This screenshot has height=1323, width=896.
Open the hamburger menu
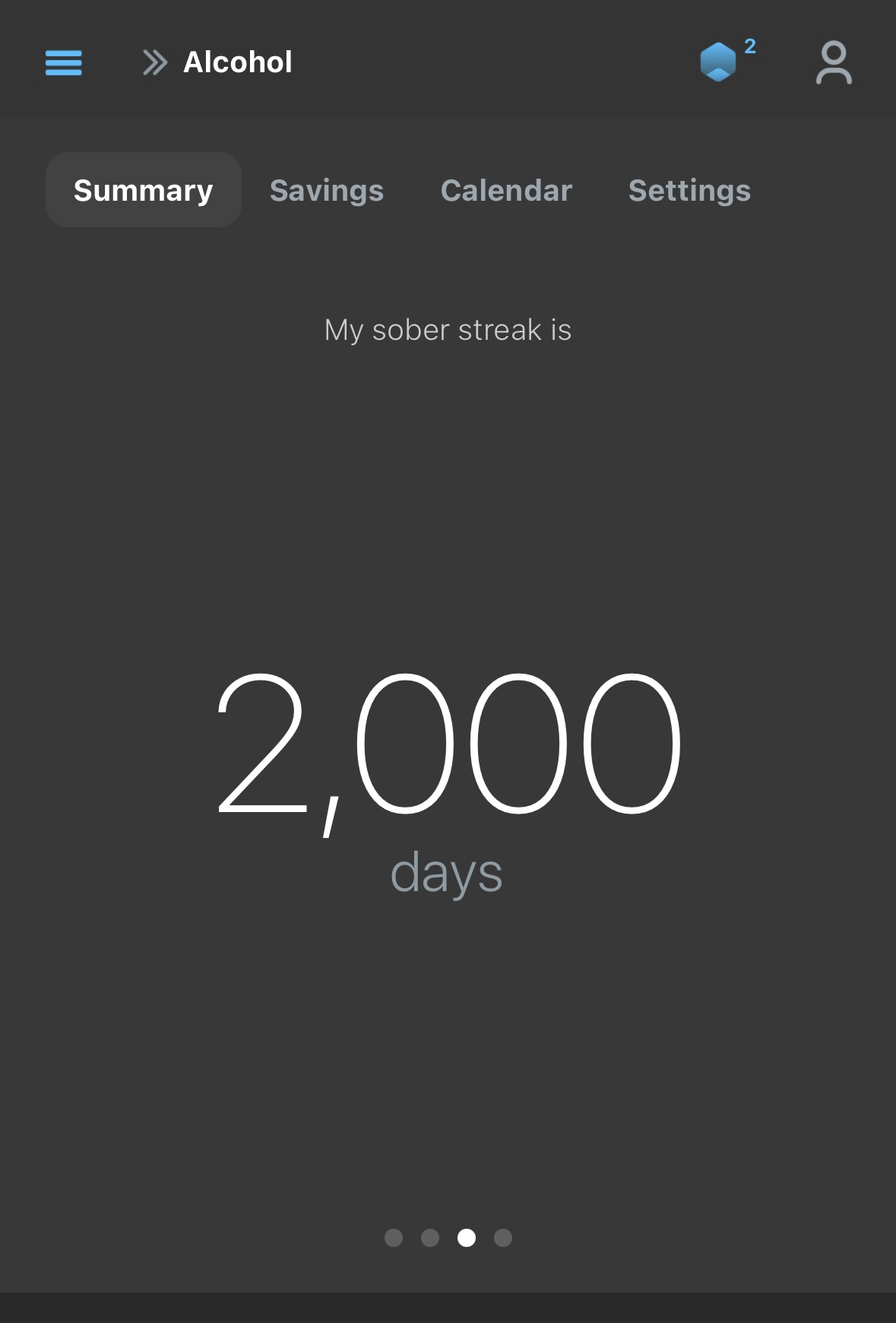(x=64, y=62)
